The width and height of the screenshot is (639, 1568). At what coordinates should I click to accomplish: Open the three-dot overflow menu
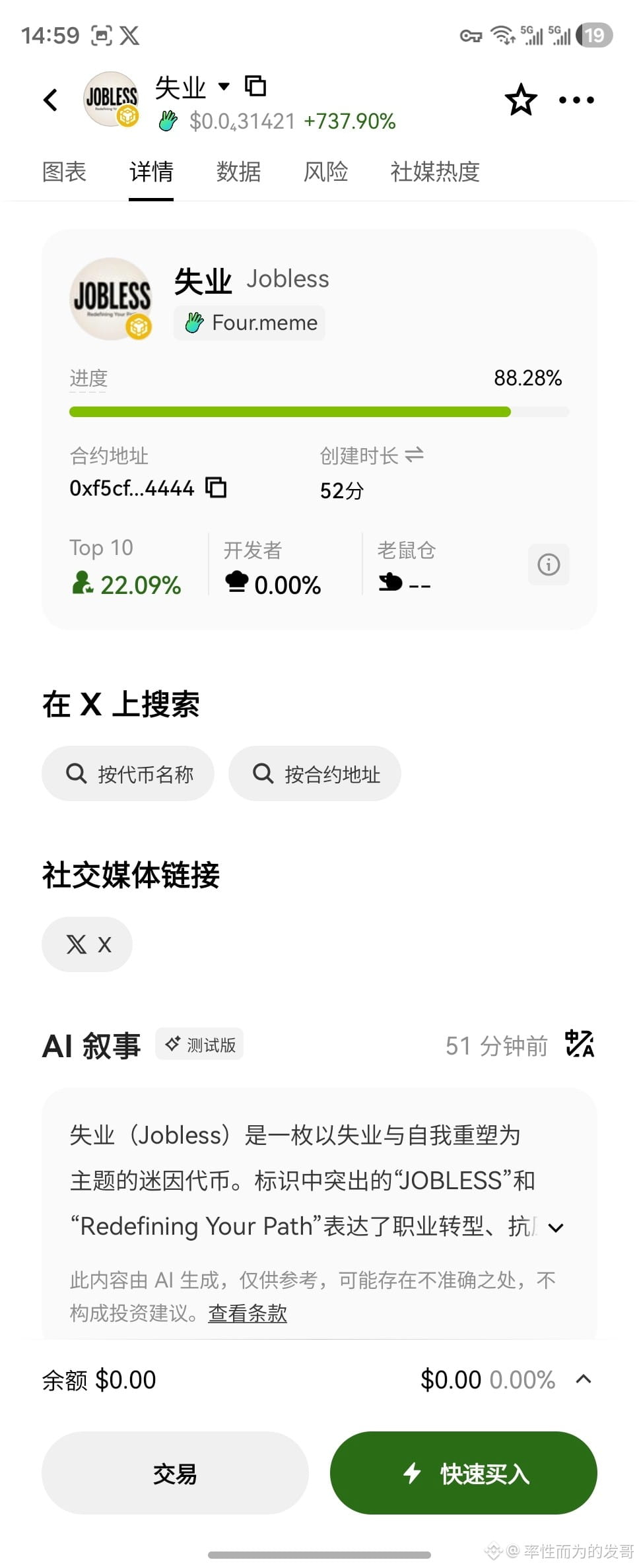[x=576, y=100]
